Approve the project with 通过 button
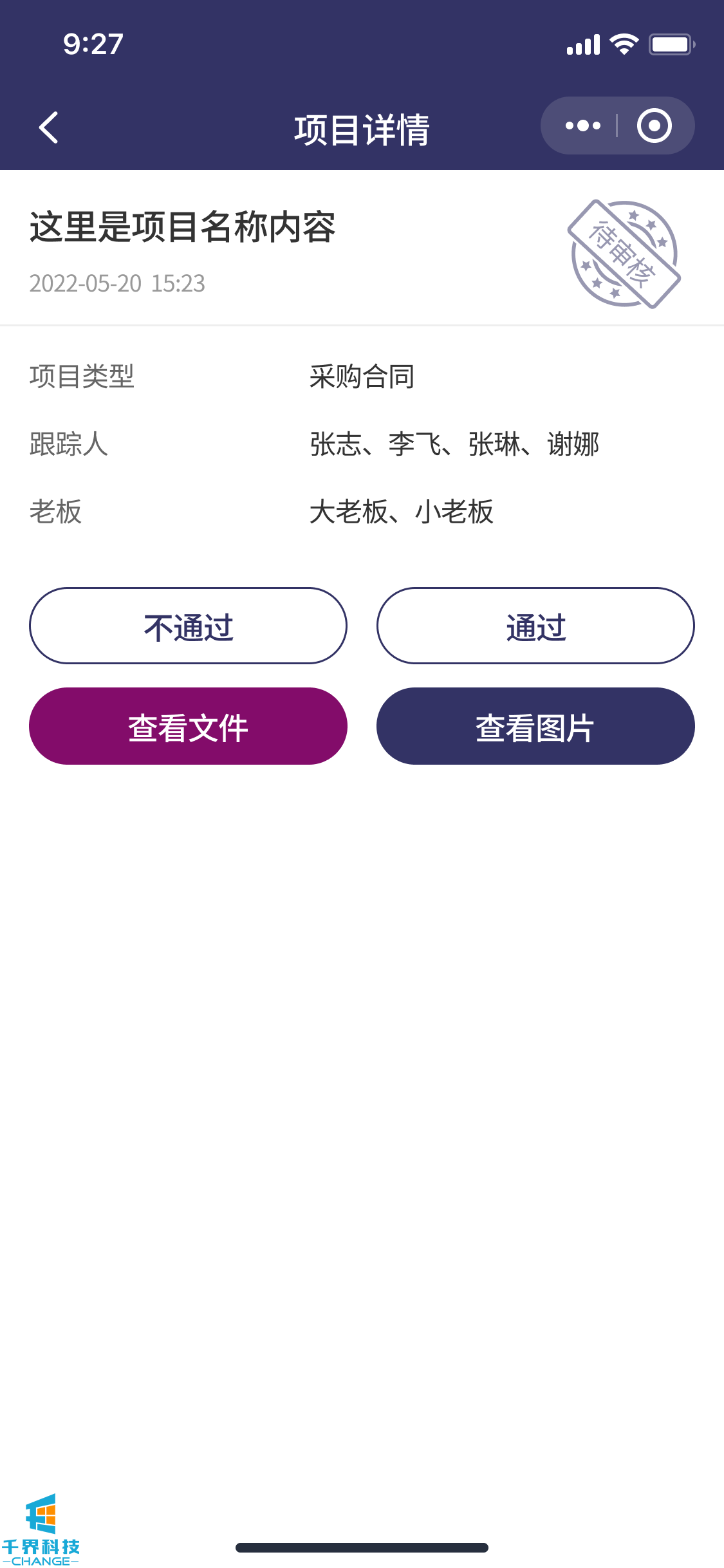 pos(535,626)
